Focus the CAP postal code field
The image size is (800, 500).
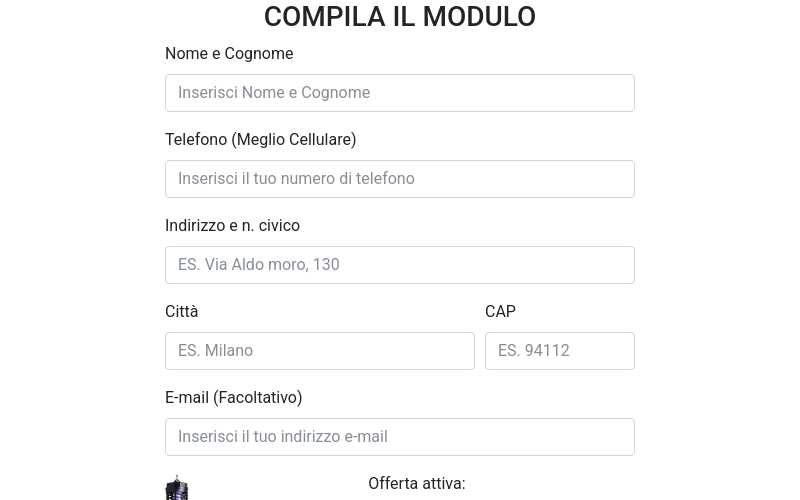pyautogui.click(x=559, y=351)
